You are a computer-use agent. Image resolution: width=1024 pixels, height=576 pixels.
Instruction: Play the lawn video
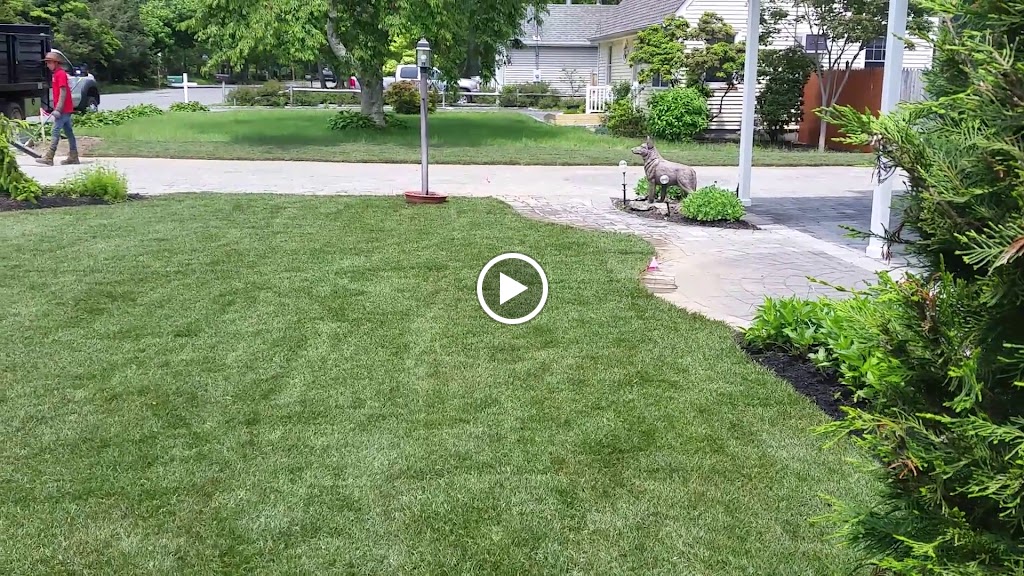point(512,289)
